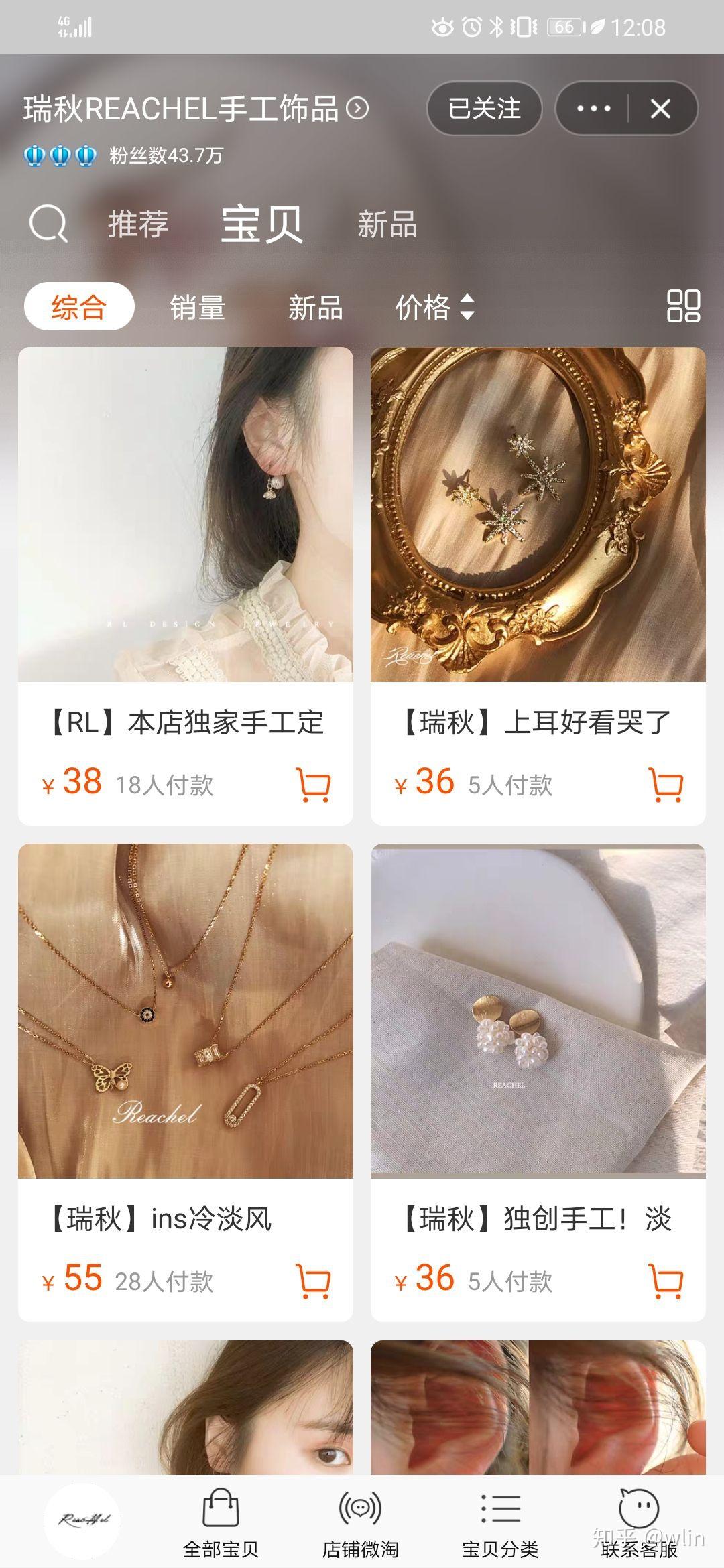
Task: Add the ¥55 ins冷淡风 necklace to cart
Action: 313,1281
